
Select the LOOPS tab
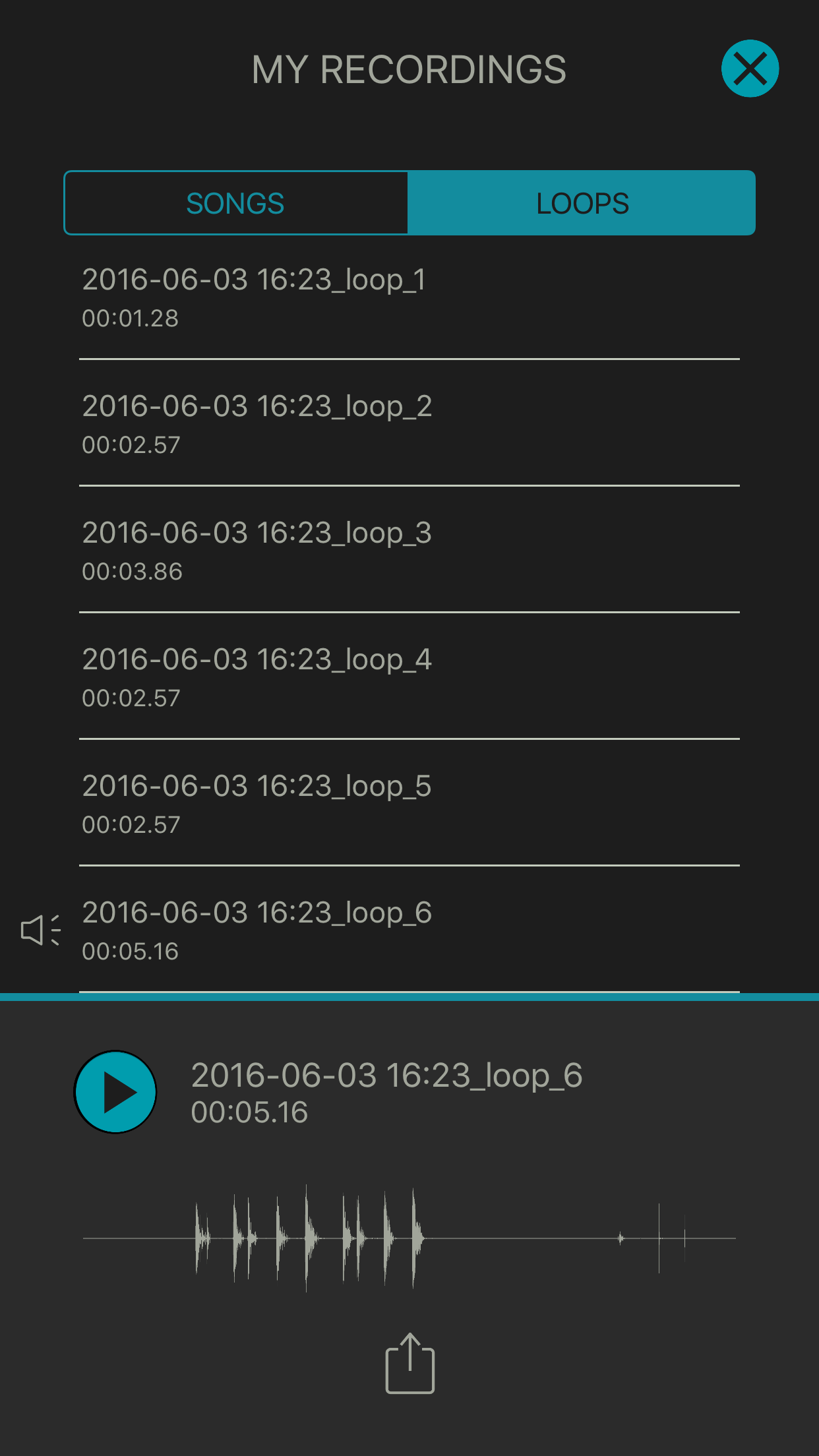583,202
